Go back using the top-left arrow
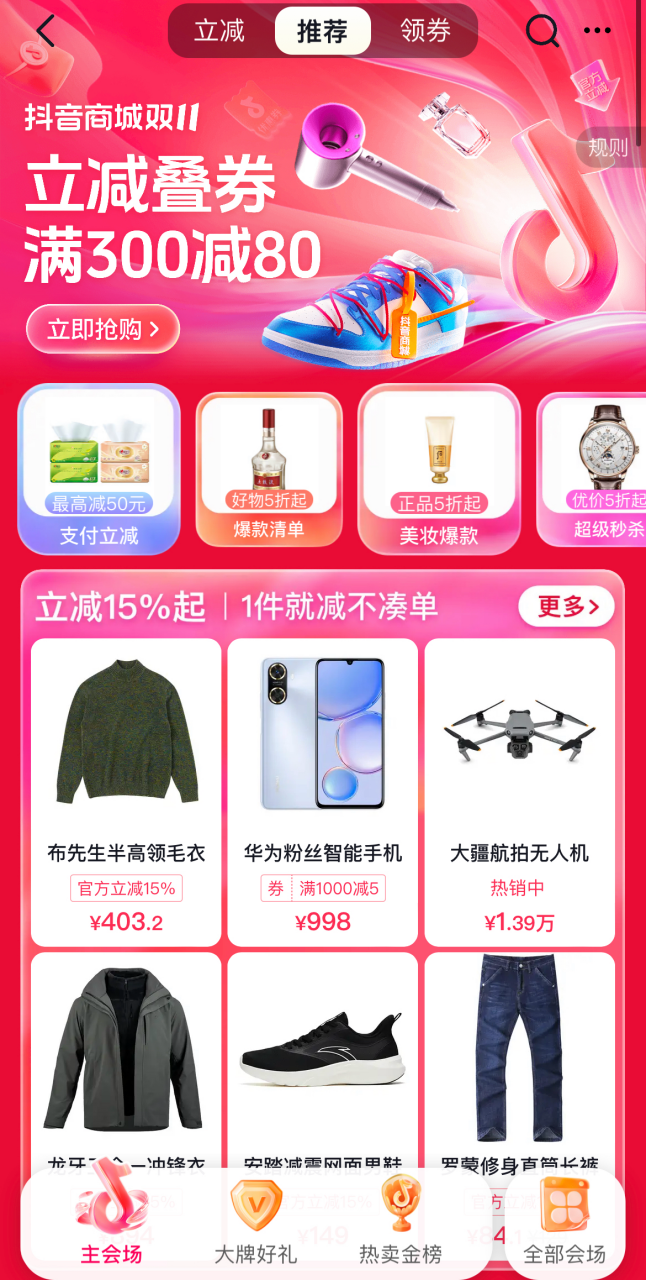 point(46,31)
